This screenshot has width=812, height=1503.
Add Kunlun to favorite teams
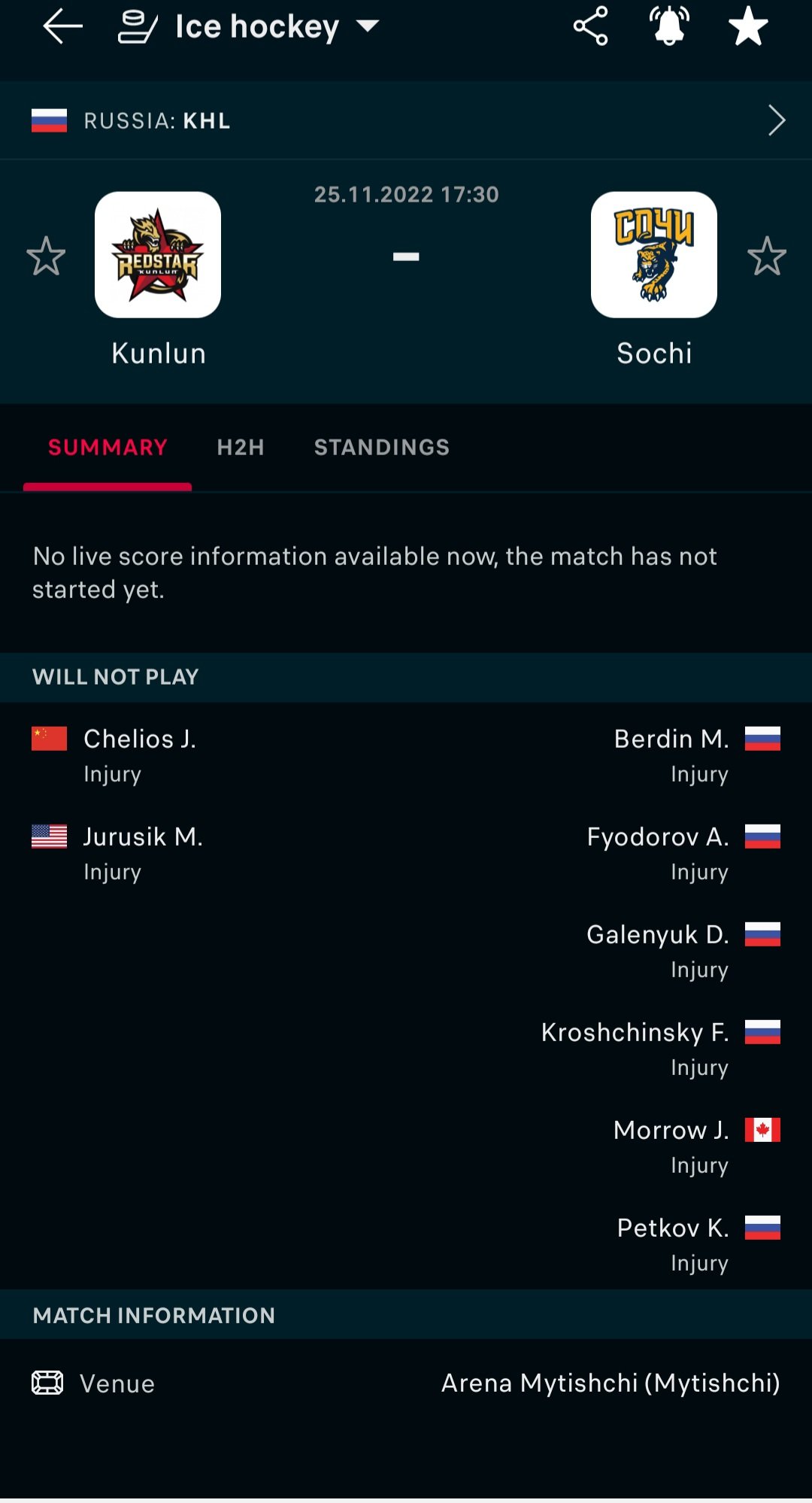point(46,256)
